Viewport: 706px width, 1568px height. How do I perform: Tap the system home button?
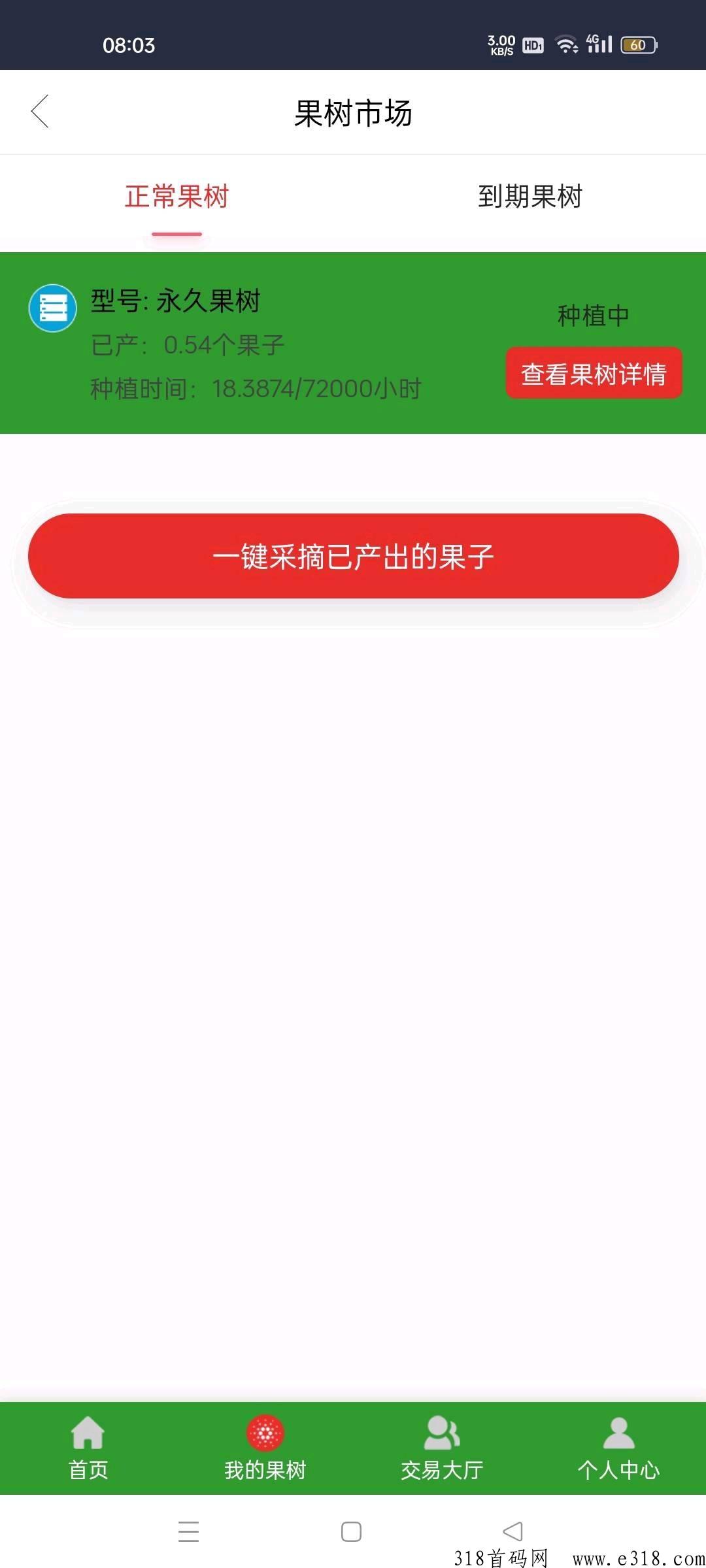pos(351,1531)
